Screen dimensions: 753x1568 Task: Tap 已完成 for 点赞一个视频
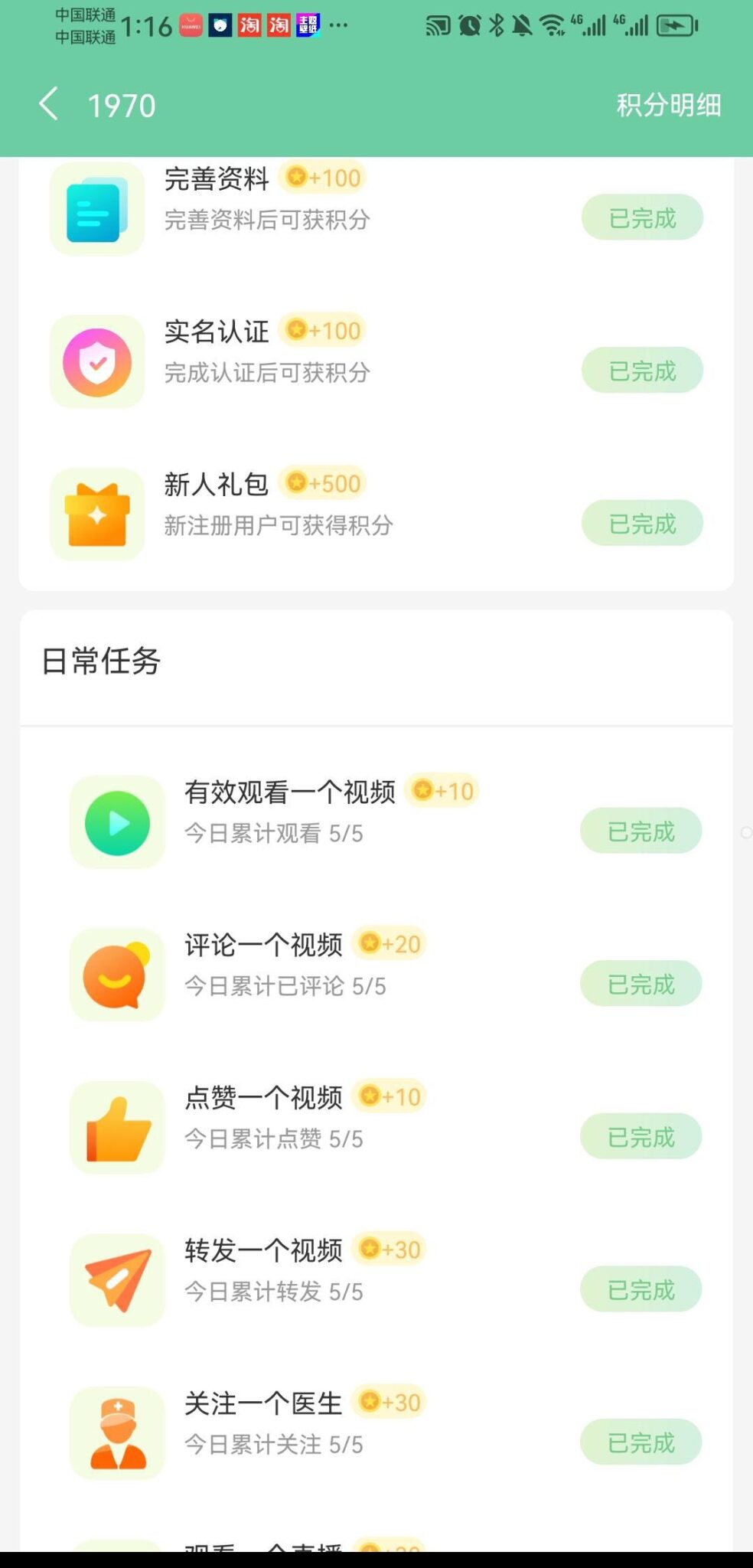[641, 1137]
